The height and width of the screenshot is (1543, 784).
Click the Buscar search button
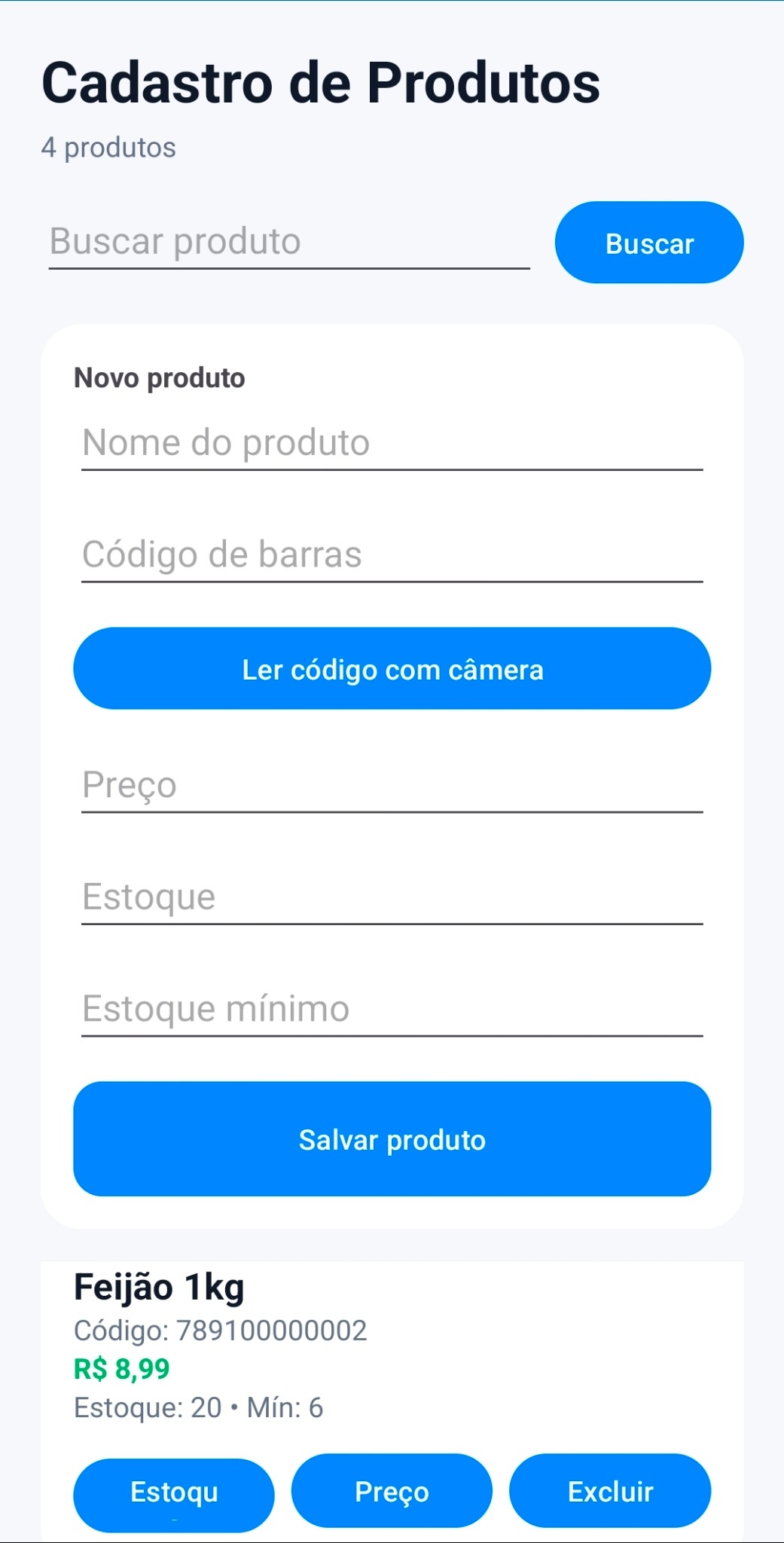pos(648,242)
